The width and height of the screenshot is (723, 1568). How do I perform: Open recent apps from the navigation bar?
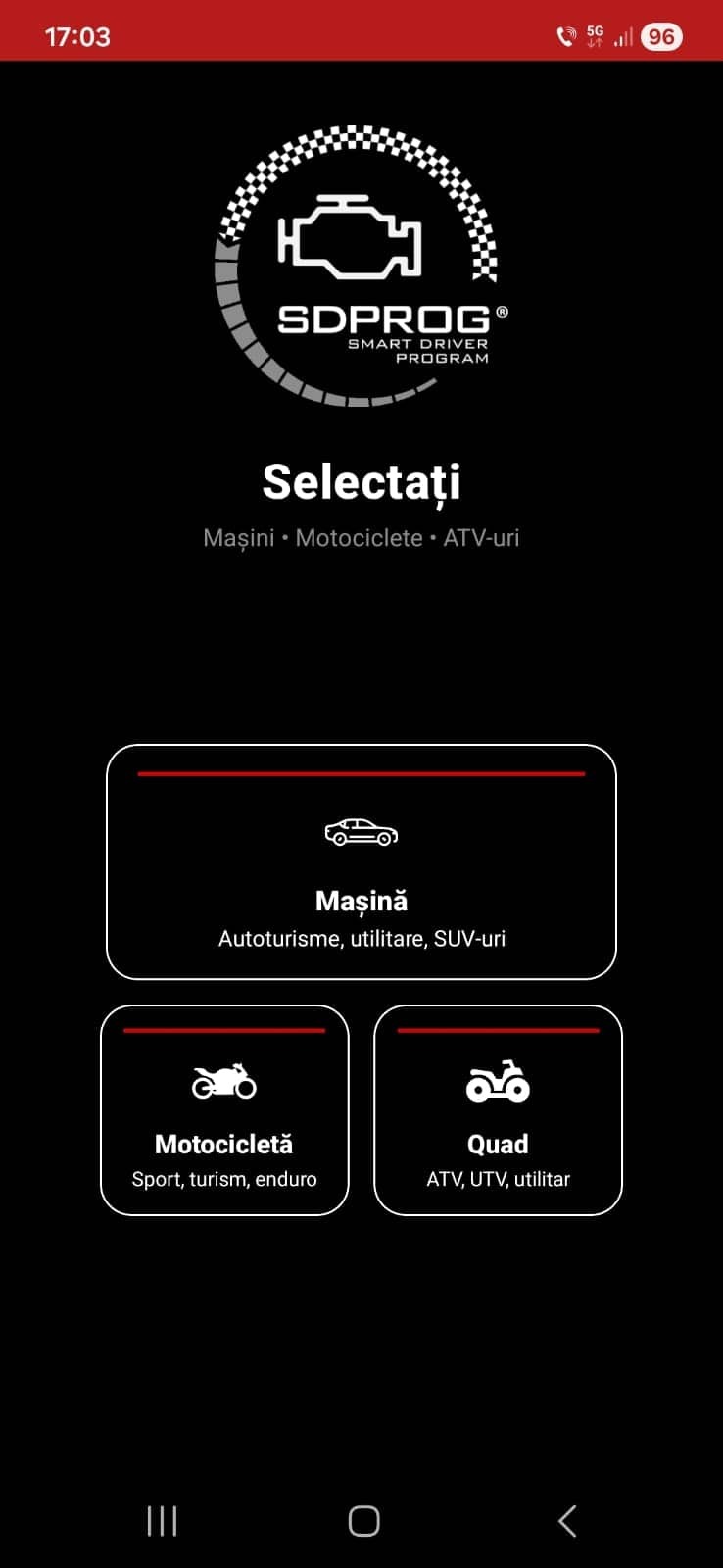162,1520
